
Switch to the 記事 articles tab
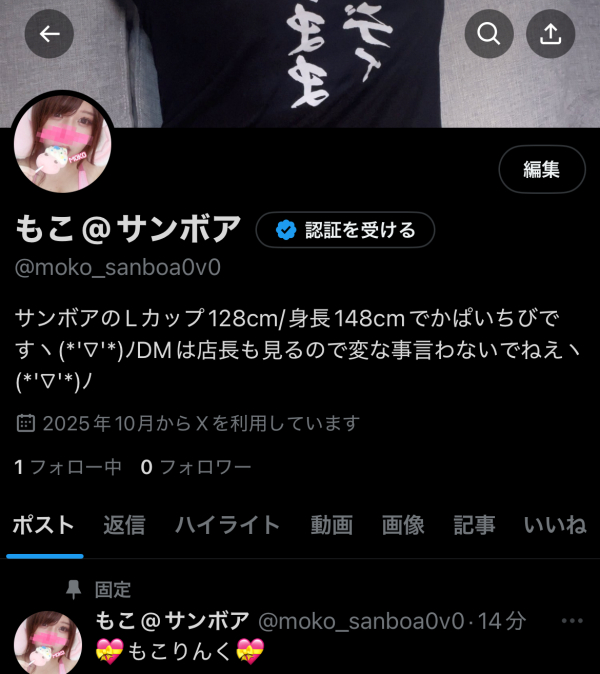point(474,525)
